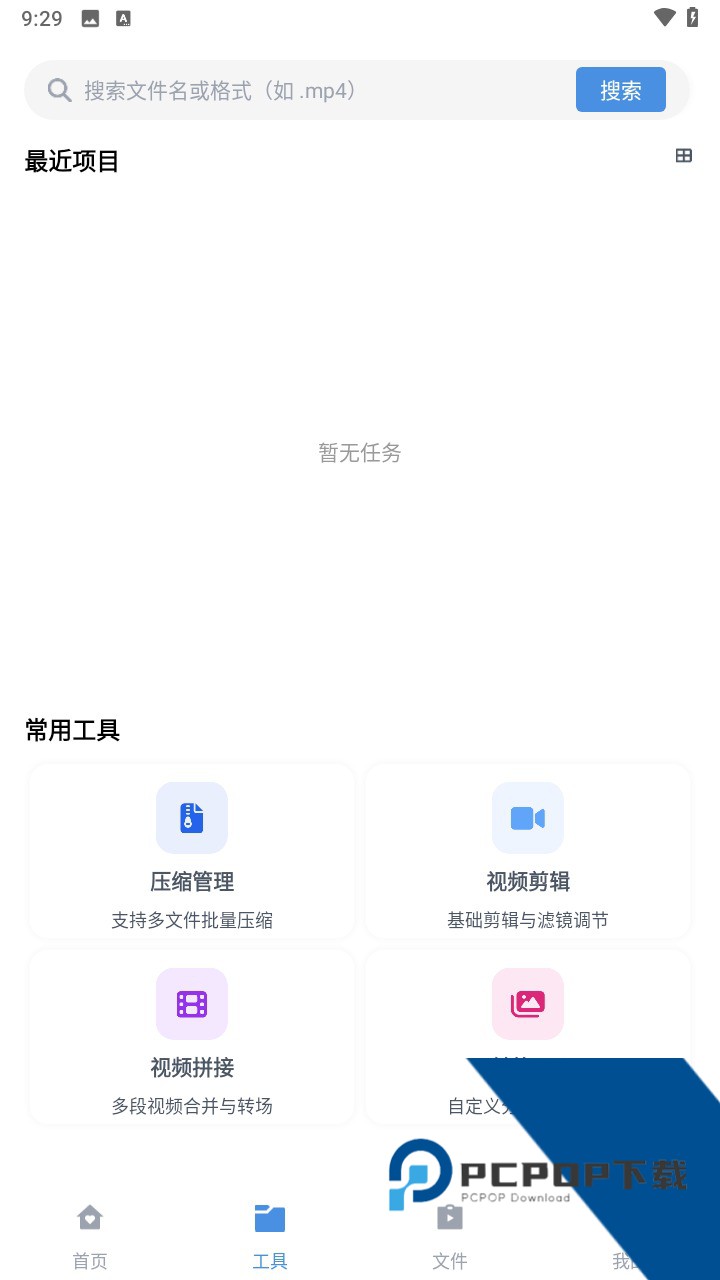Tap the clipboard icon above 文件

click(x=450, y=1216)
